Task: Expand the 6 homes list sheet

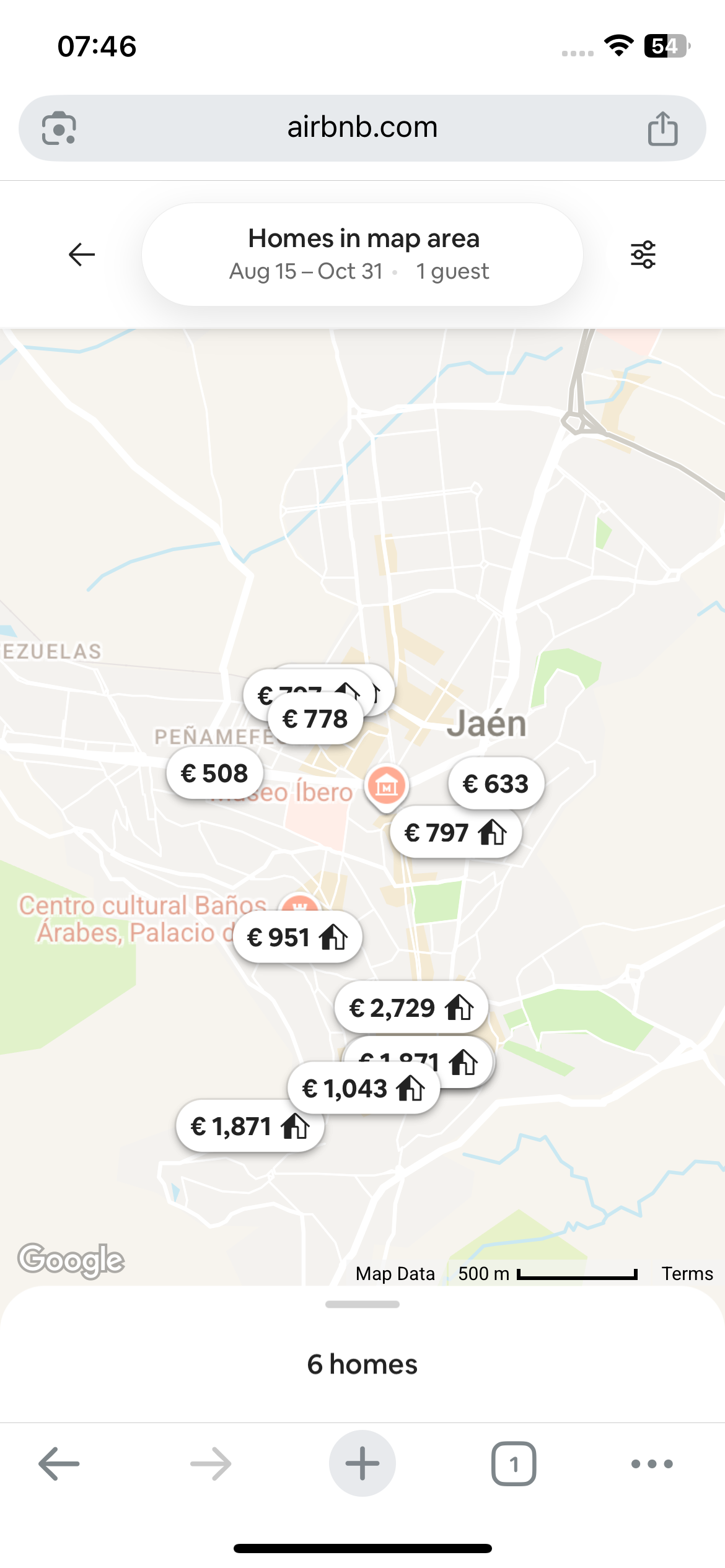Action: coord(362,1304)
